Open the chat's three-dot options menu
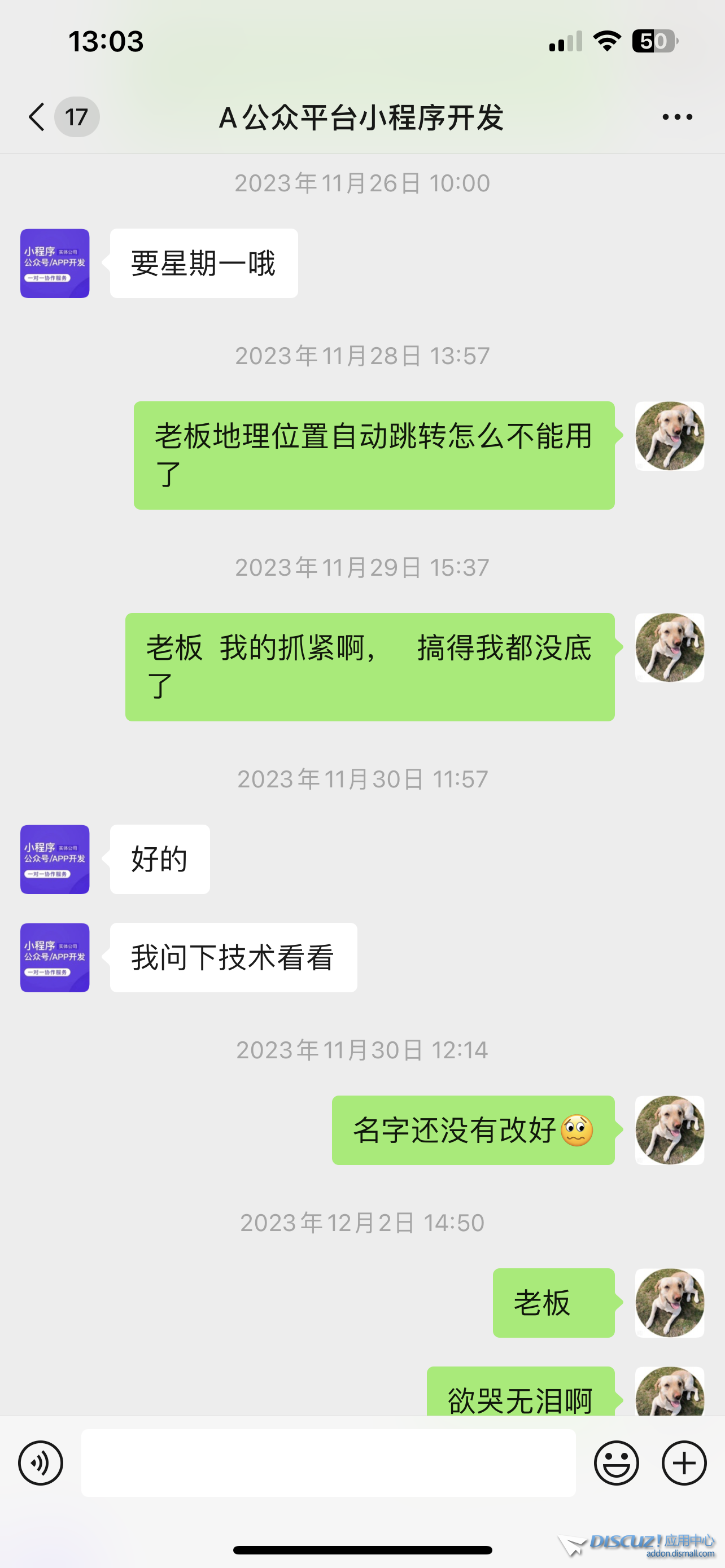Viewport: 725px width, 1568px height. pyautogui.click(x=677, y=117)
